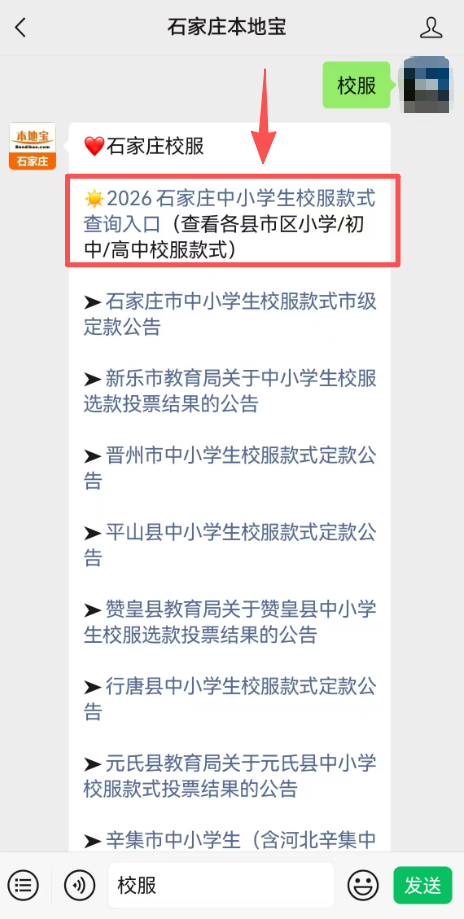Open 新乐市教育局校服选款投票结果 link

(x=230, y=391)
